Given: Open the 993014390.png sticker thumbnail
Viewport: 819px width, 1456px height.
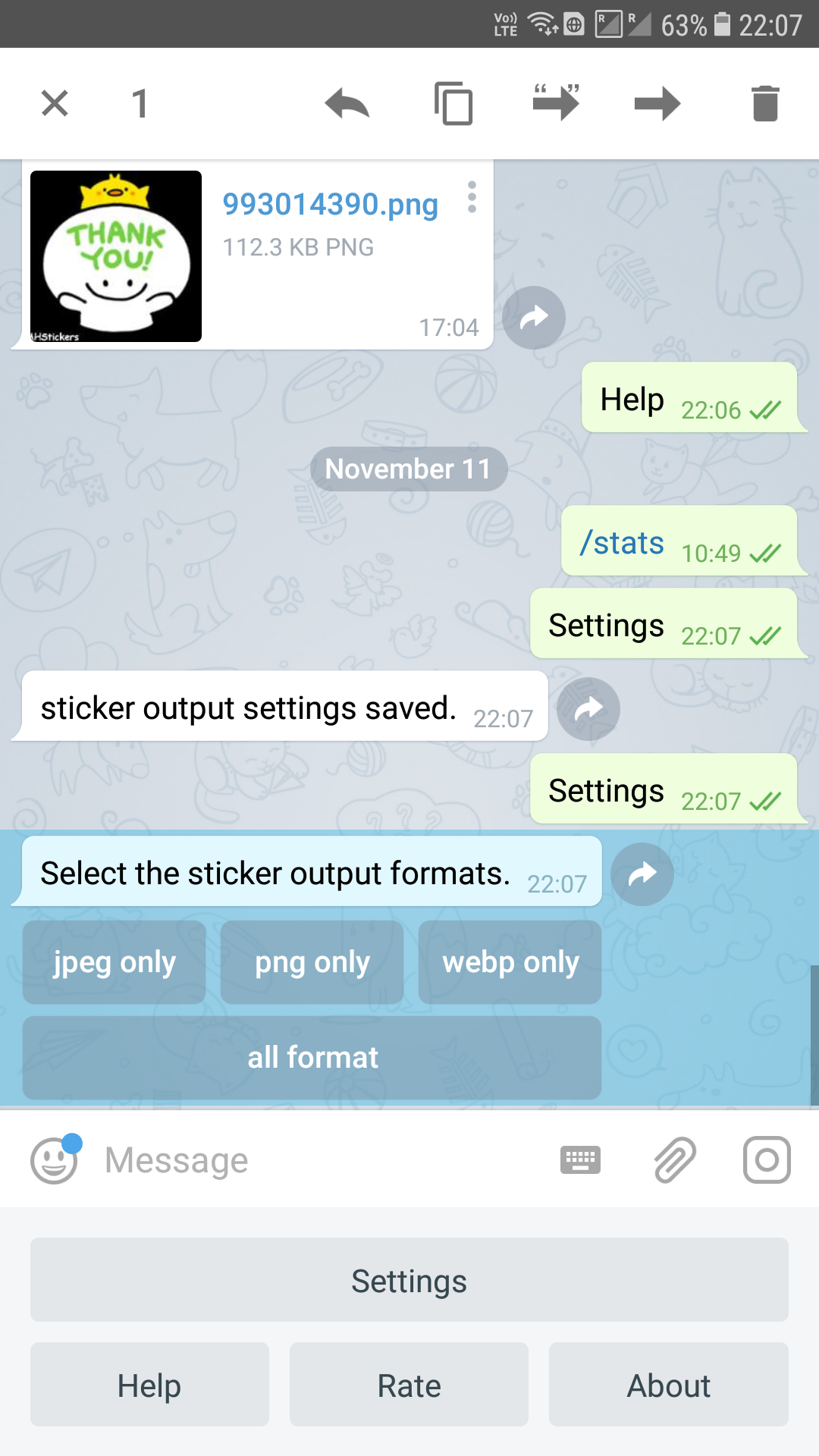Looking at the screenshot, I should pos(116,256).
